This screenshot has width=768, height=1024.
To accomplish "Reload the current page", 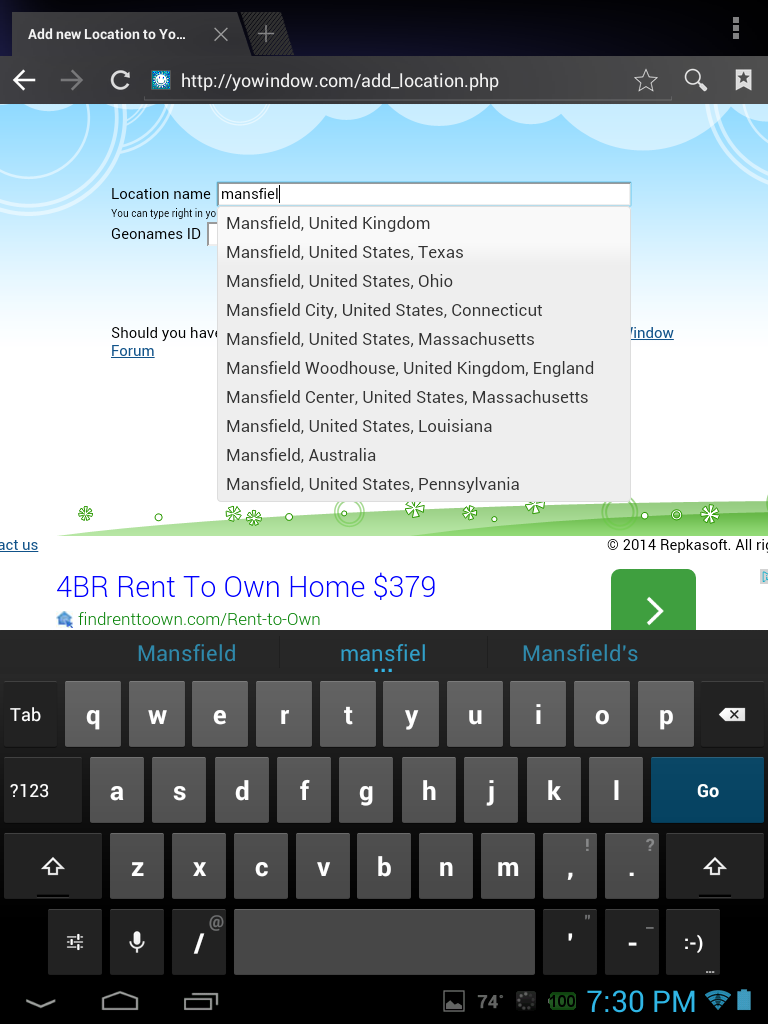I will pyautogui.click(x=120, y=81).
